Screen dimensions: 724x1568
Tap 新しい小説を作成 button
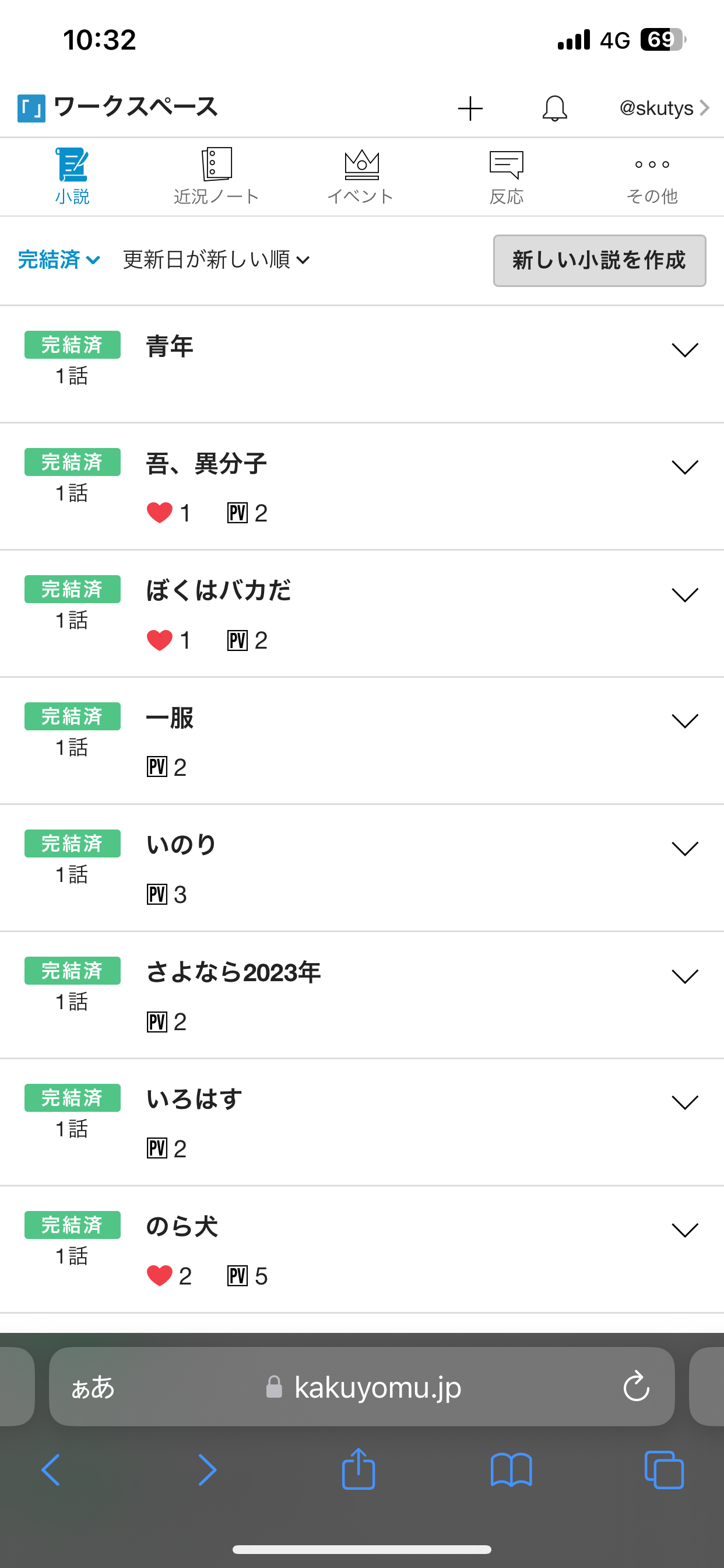point(599,261)
